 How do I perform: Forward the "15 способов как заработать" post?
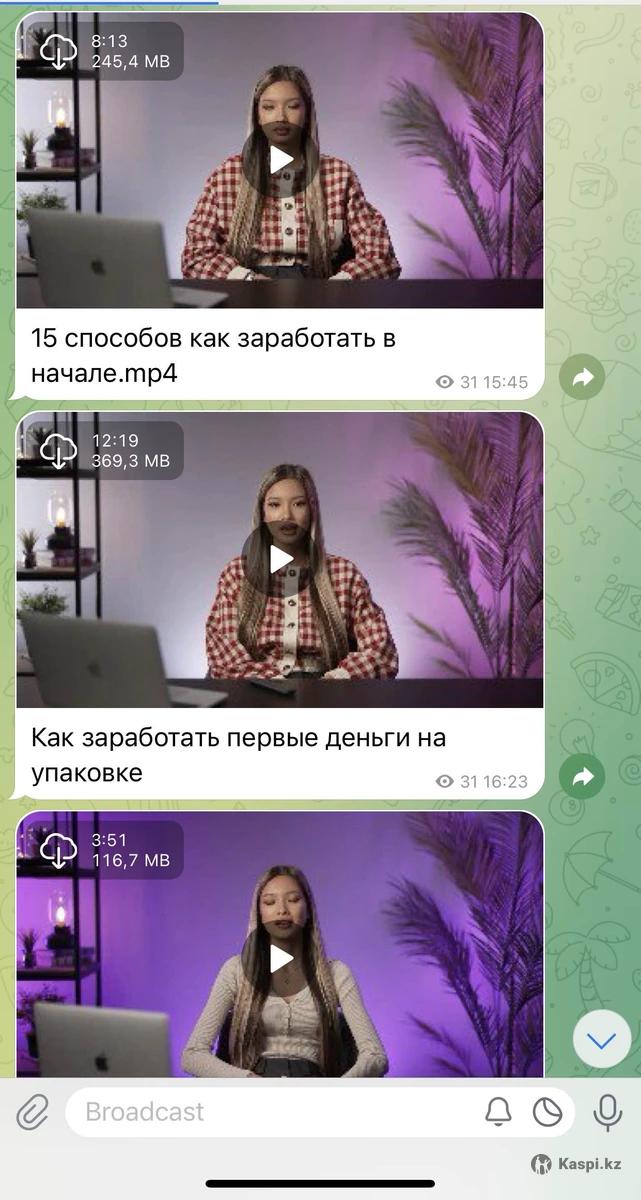coord(583,377)
